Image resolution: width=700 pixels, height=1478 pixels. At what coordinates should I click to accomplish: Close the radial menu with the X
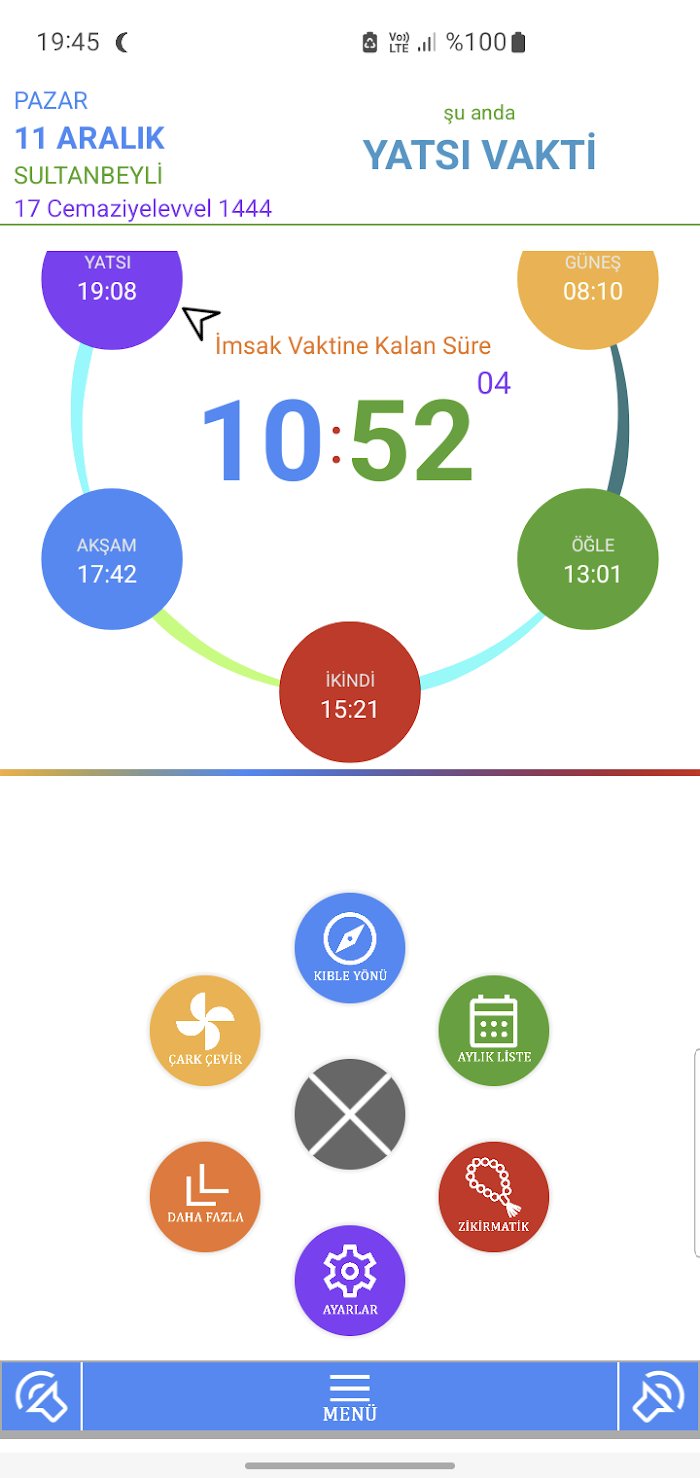coord(350,1114)
